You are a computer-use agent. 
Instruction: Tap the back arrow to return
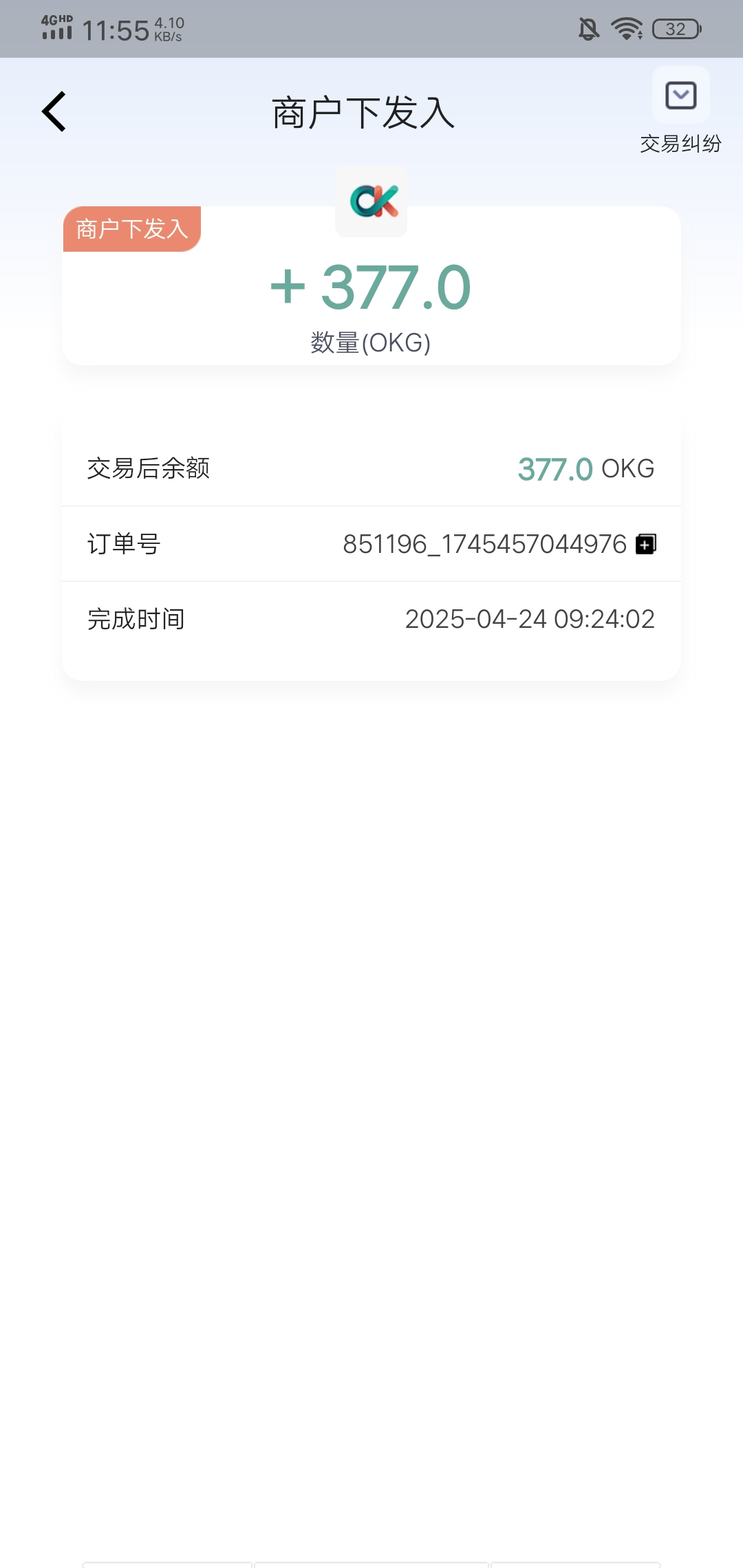(55, 112)
